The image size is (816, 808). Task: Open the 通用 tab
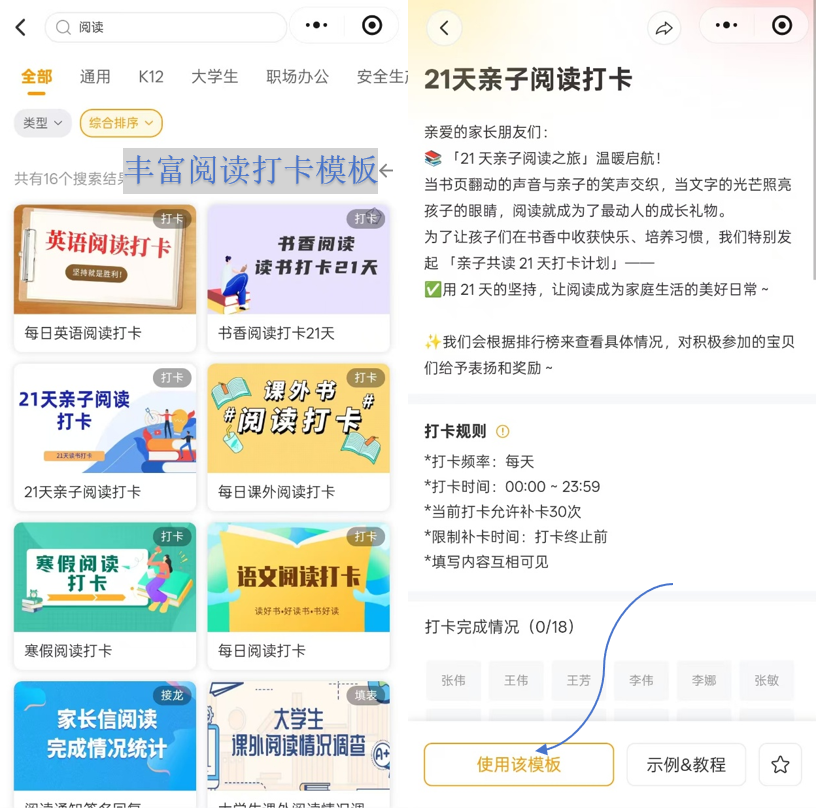95,77
